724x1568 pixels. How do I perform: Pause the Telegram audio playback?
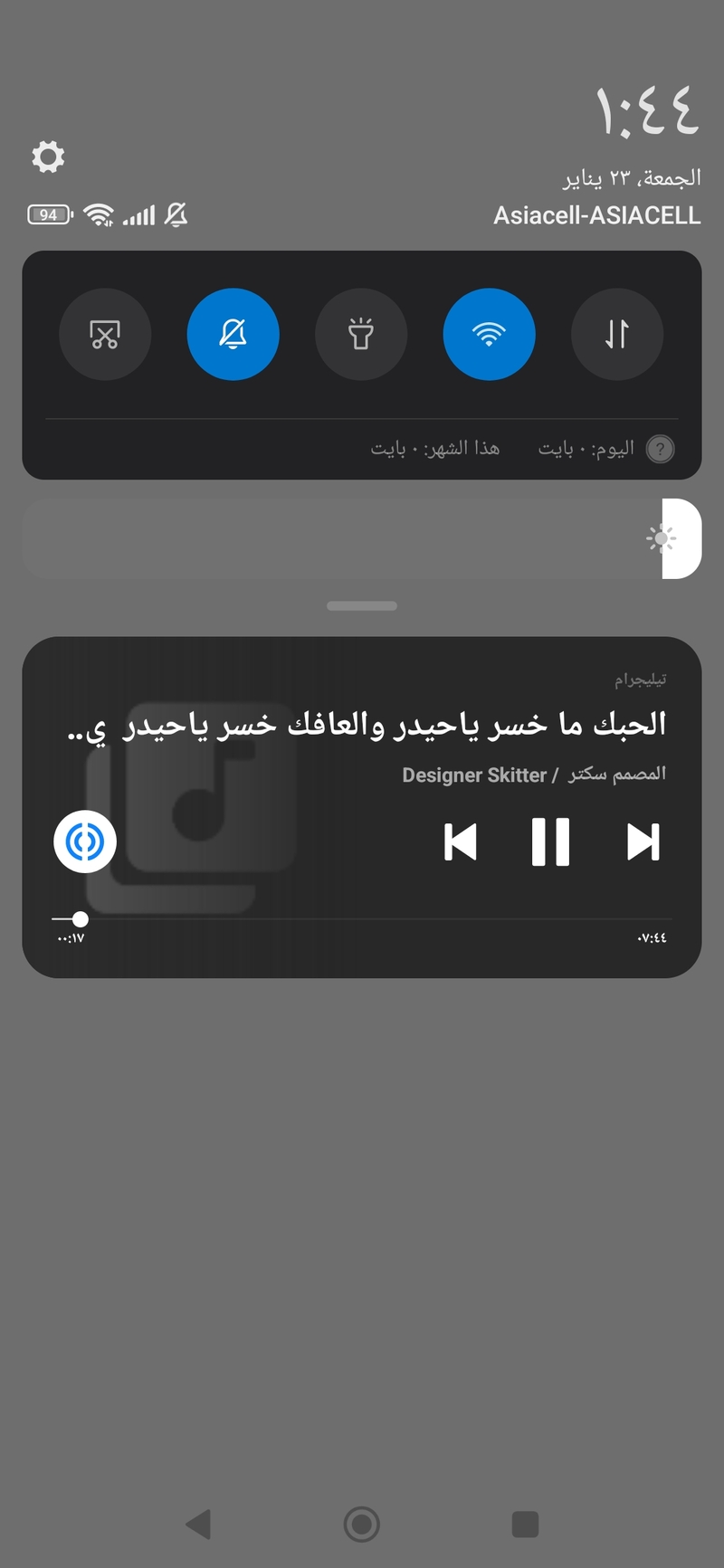[x=550, y=842]
